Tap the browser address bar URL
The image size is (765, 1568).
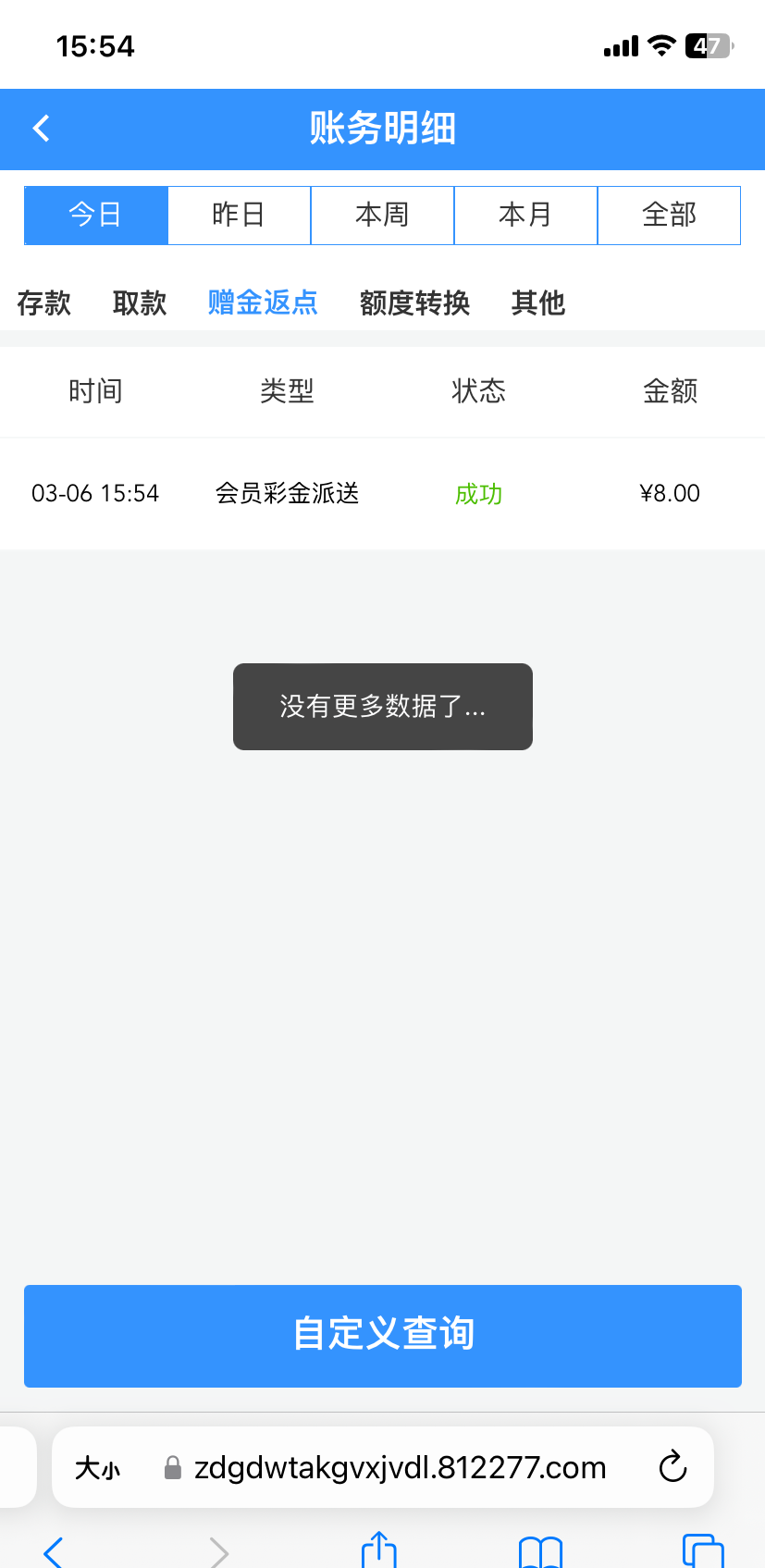pos(400,1468)
